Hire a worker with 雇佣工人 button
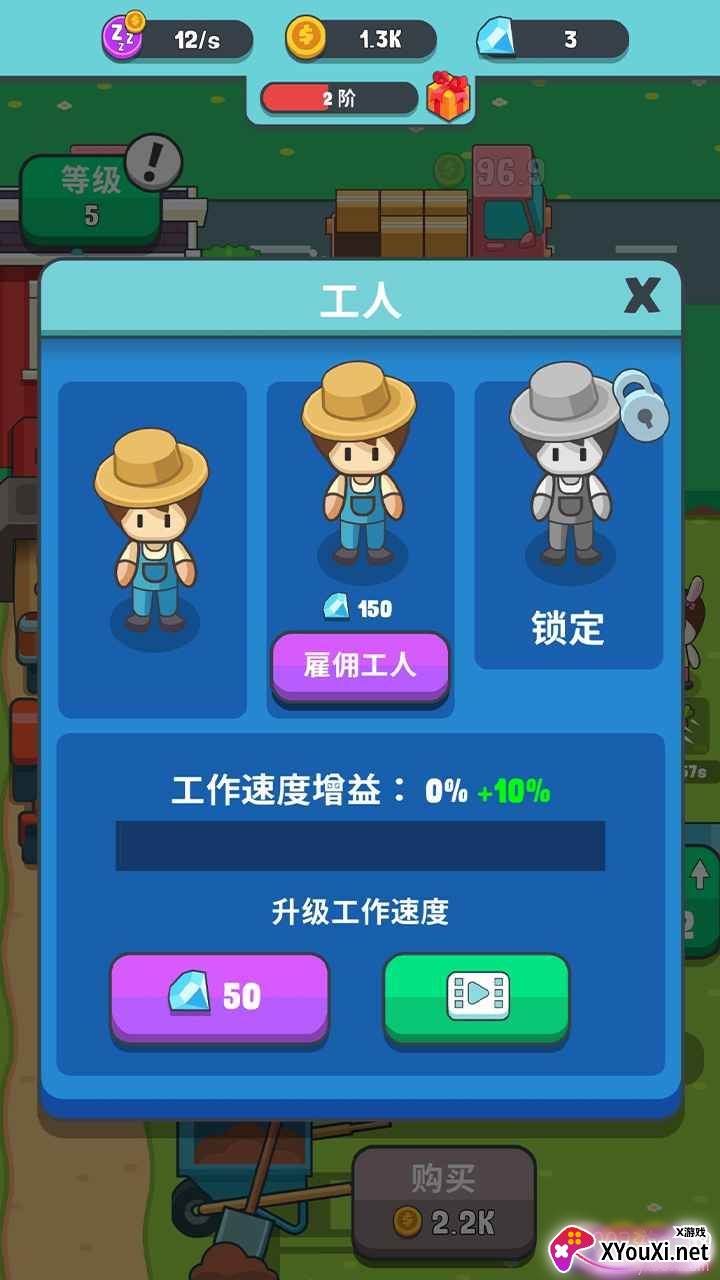The width and height of the screenshot is (720, 1280). (x=360, y=665)
